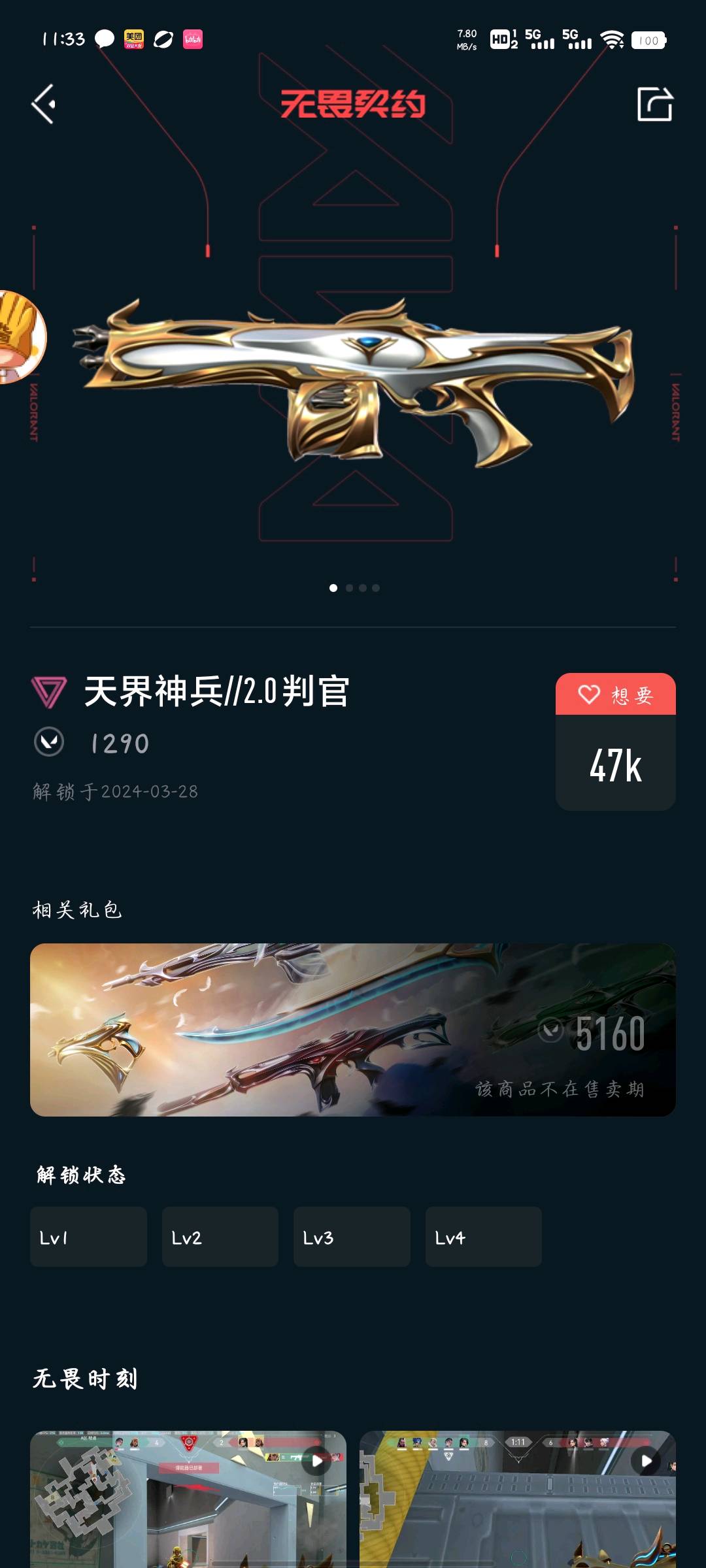
Task: Select the Lv3 unlock level
Action: click(352, 1237)
